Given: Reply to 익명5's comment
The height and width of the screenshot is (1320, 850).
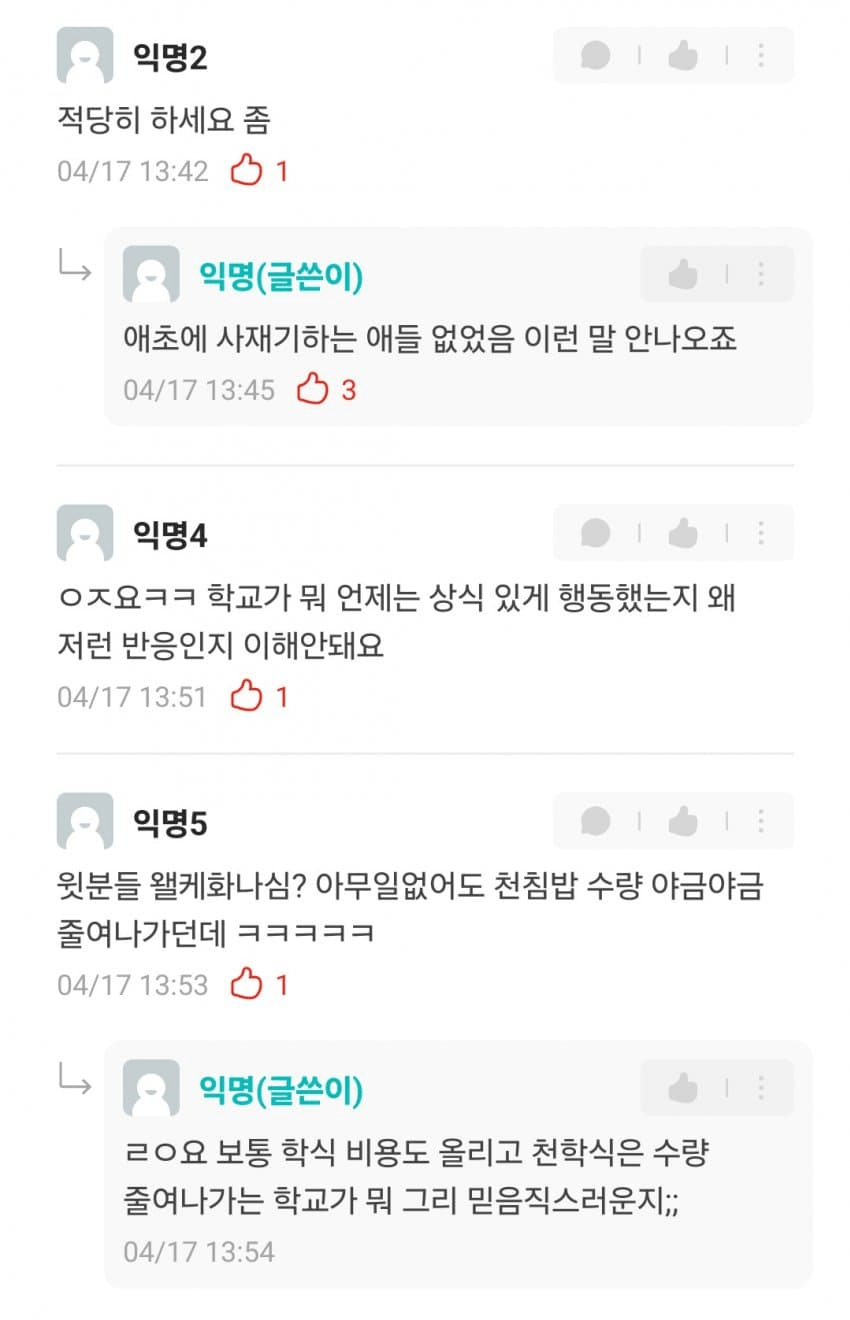Looking at the screenshot, I should (596, 821).
